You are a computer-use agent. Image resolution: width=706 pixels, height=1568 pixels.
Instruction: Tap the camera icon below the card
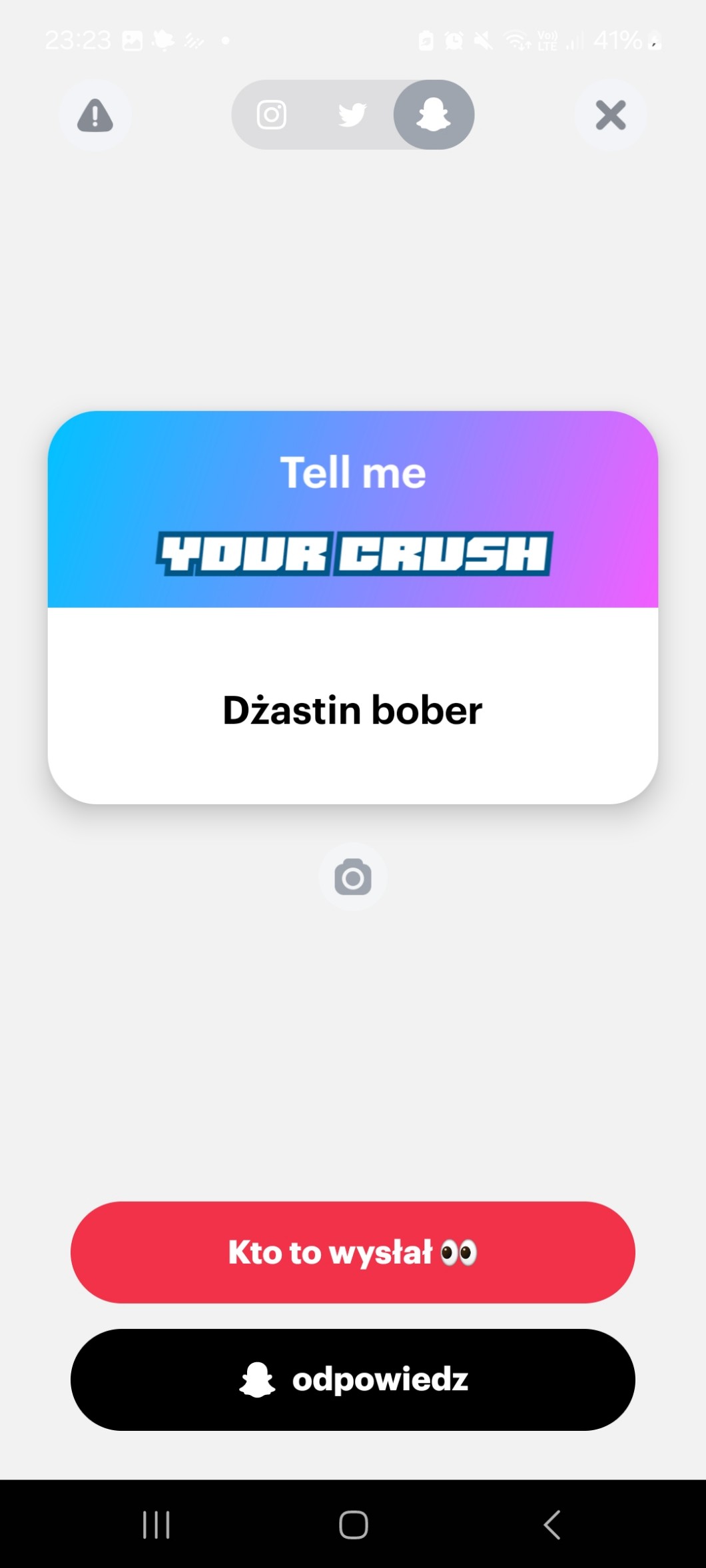(x=353, y=877)
